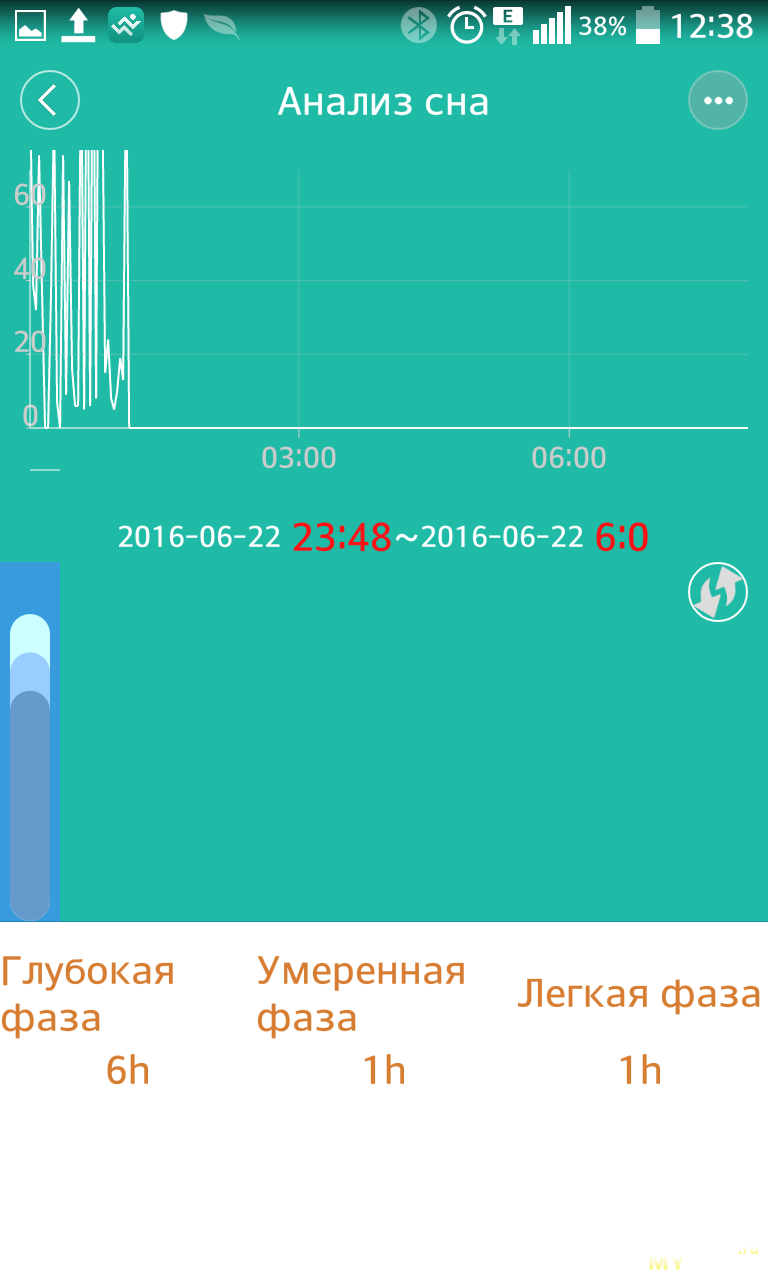Screen dimensions: 768x1280
Task: Open the three-dots overflow menu
Action: [x=718, y=101]
